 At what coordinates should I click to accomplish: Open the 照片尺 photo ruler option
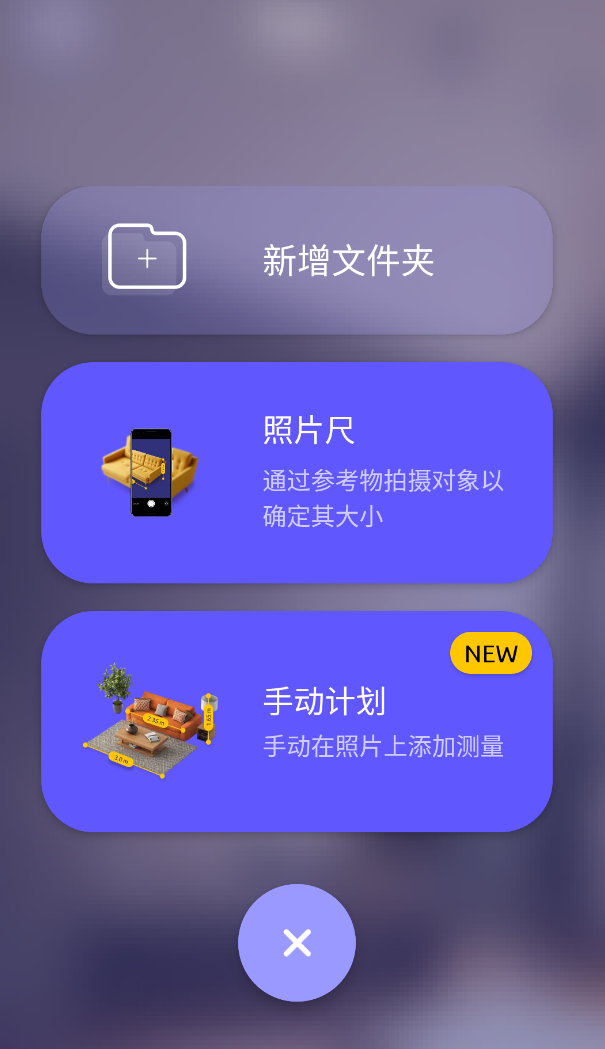(297, 472)
